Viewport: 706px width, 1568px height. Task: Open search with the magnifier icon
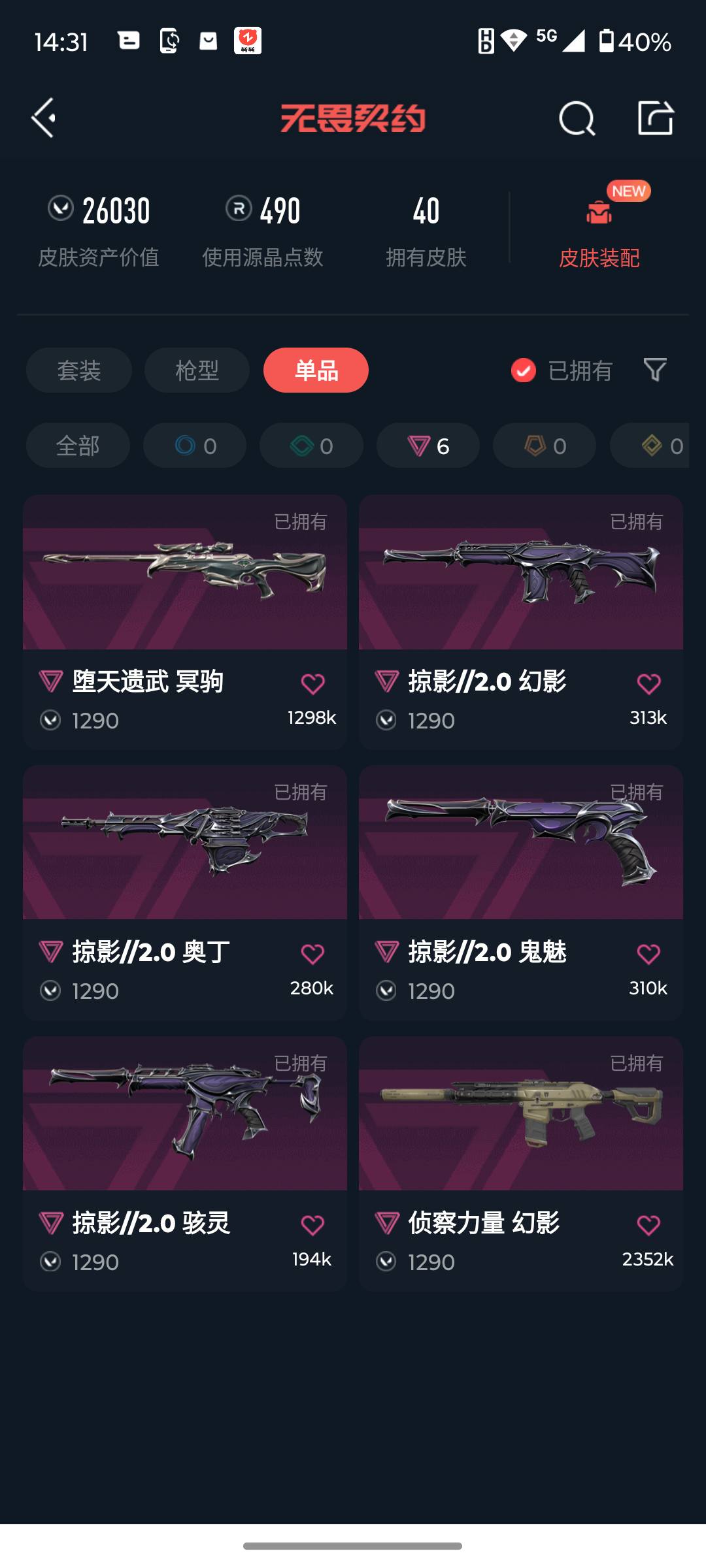(575, 118)
